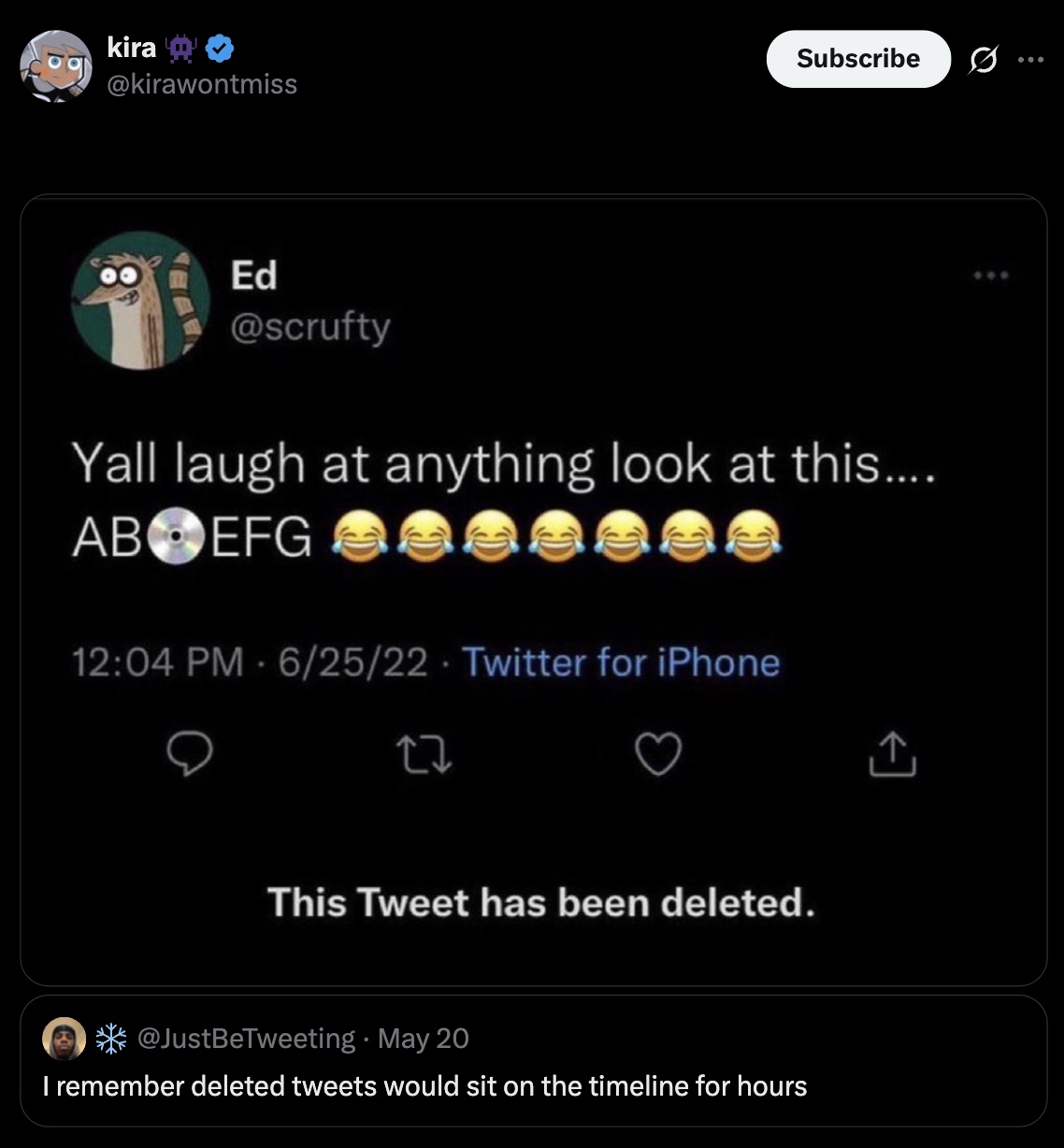Open @kirawontmiss profile via username

tap(201, 83)
